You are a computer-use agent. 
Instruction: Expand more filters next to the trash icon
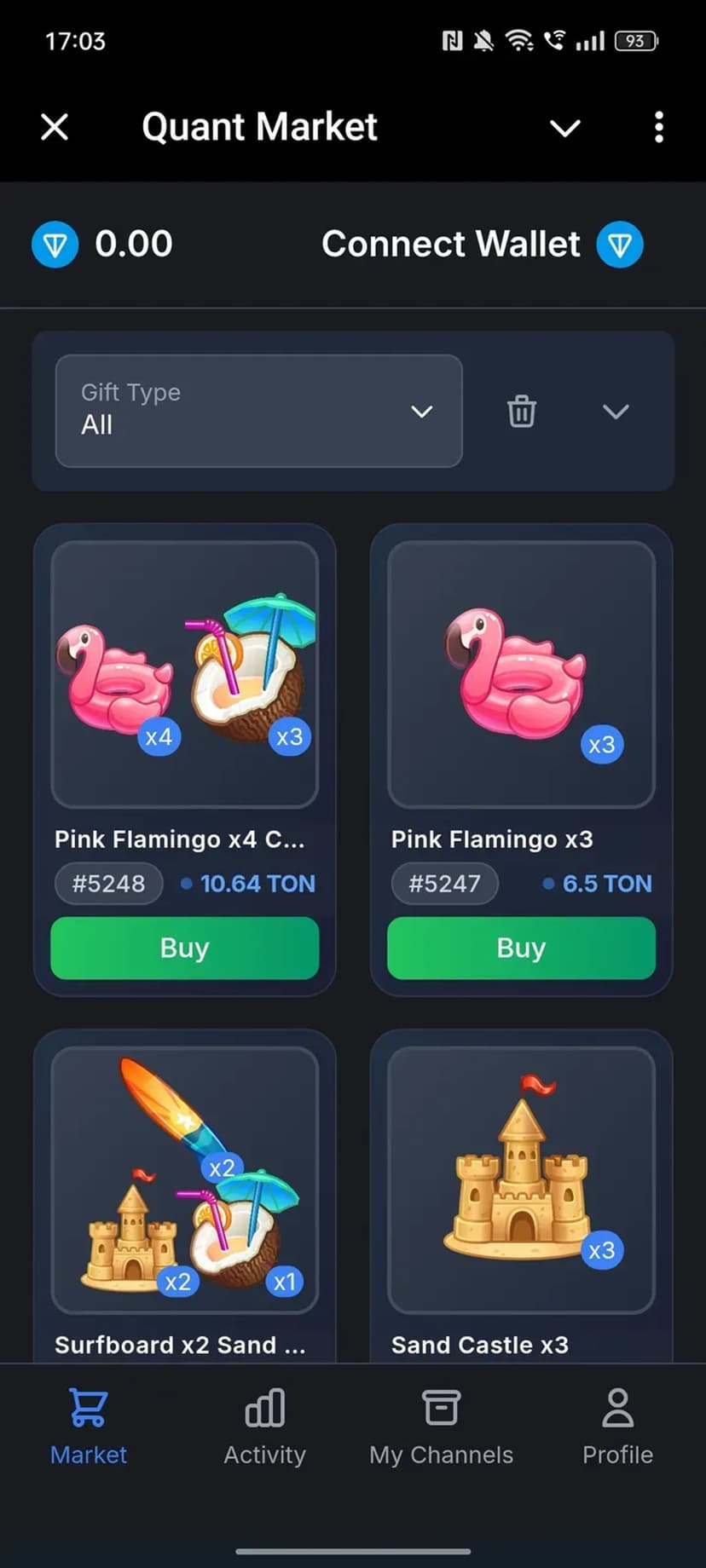pos(616,412)
